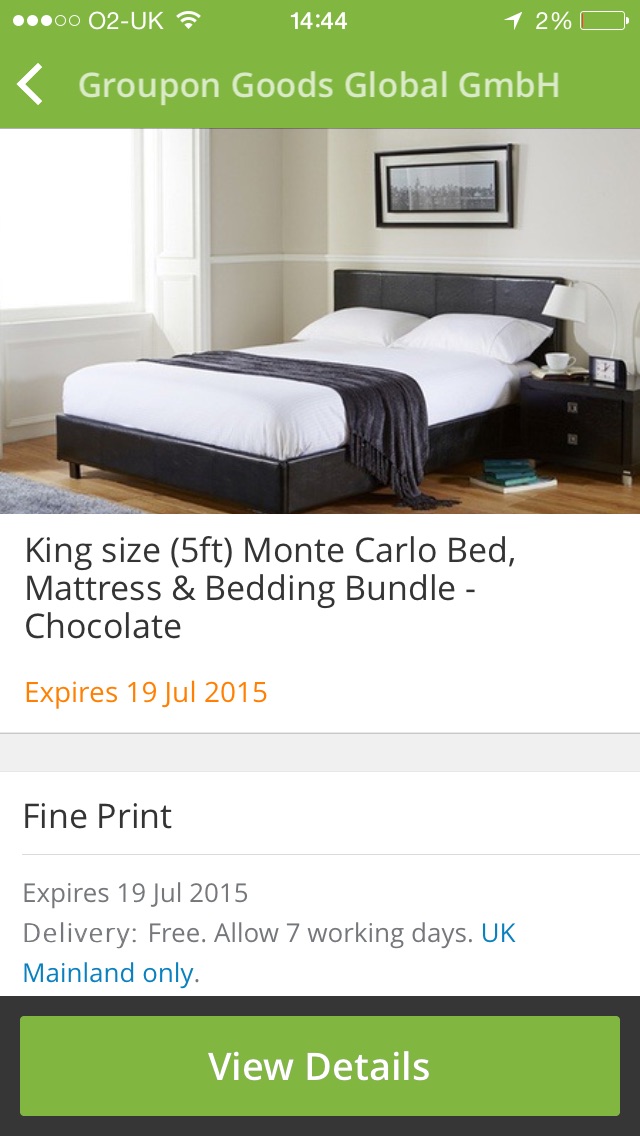Screen dimensions: 640x1136
Task: Open the Monte Carlo bed product image
Action: click(320, 320)
